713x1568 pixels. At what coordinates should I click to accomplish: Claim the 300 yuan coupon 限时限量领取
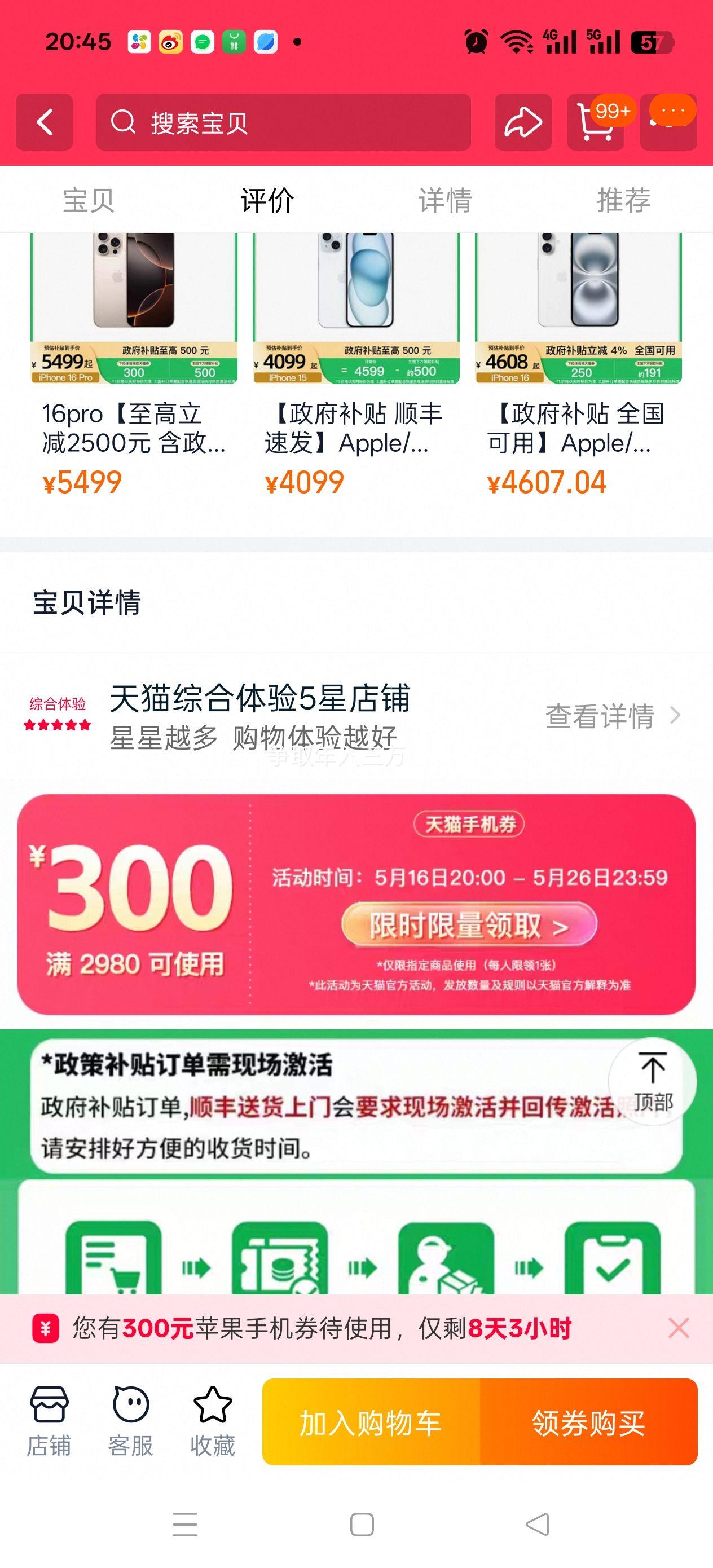[469, 925]
